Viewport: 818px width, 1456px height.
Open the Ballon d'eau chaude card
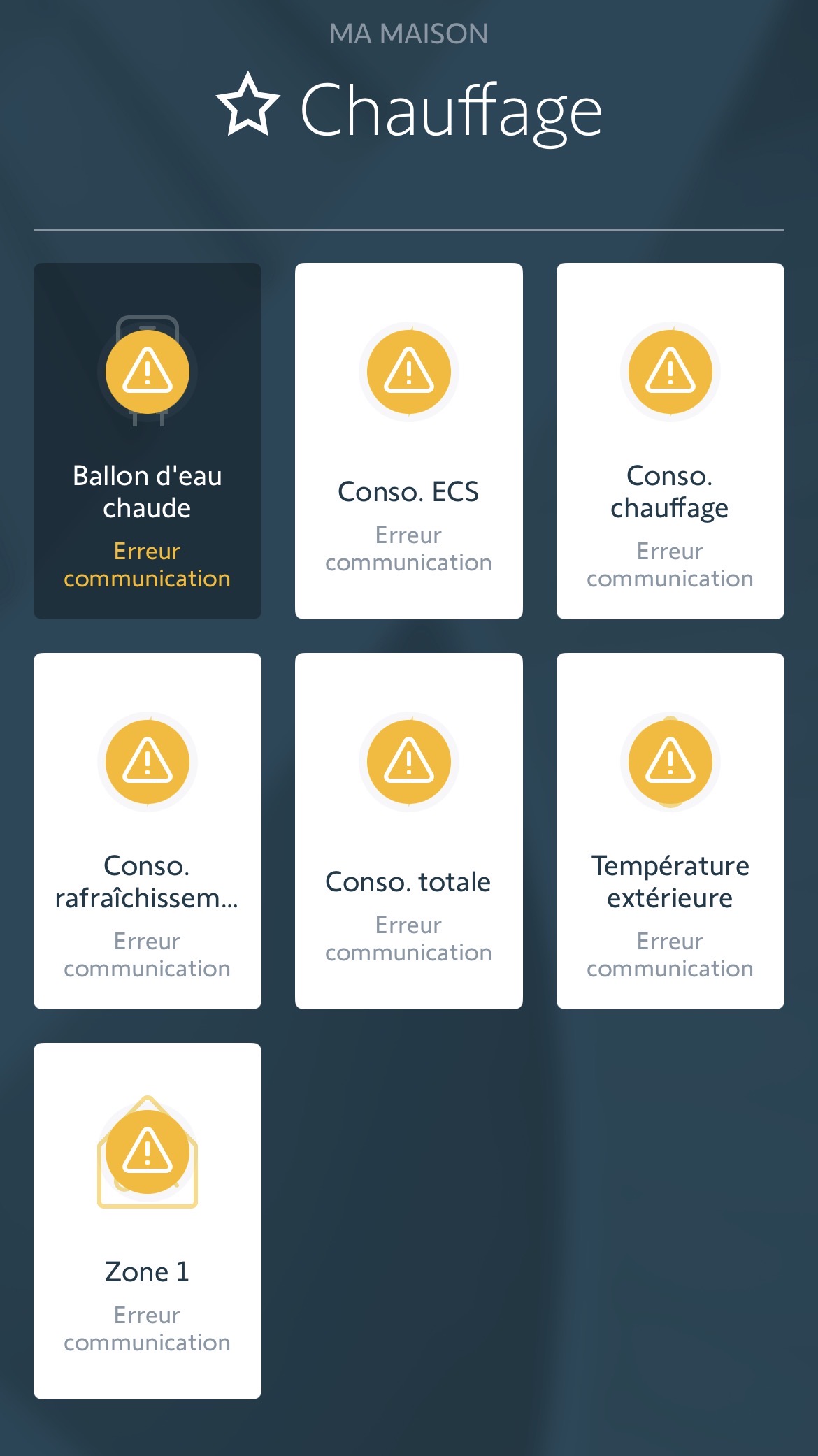click(148, 440)
